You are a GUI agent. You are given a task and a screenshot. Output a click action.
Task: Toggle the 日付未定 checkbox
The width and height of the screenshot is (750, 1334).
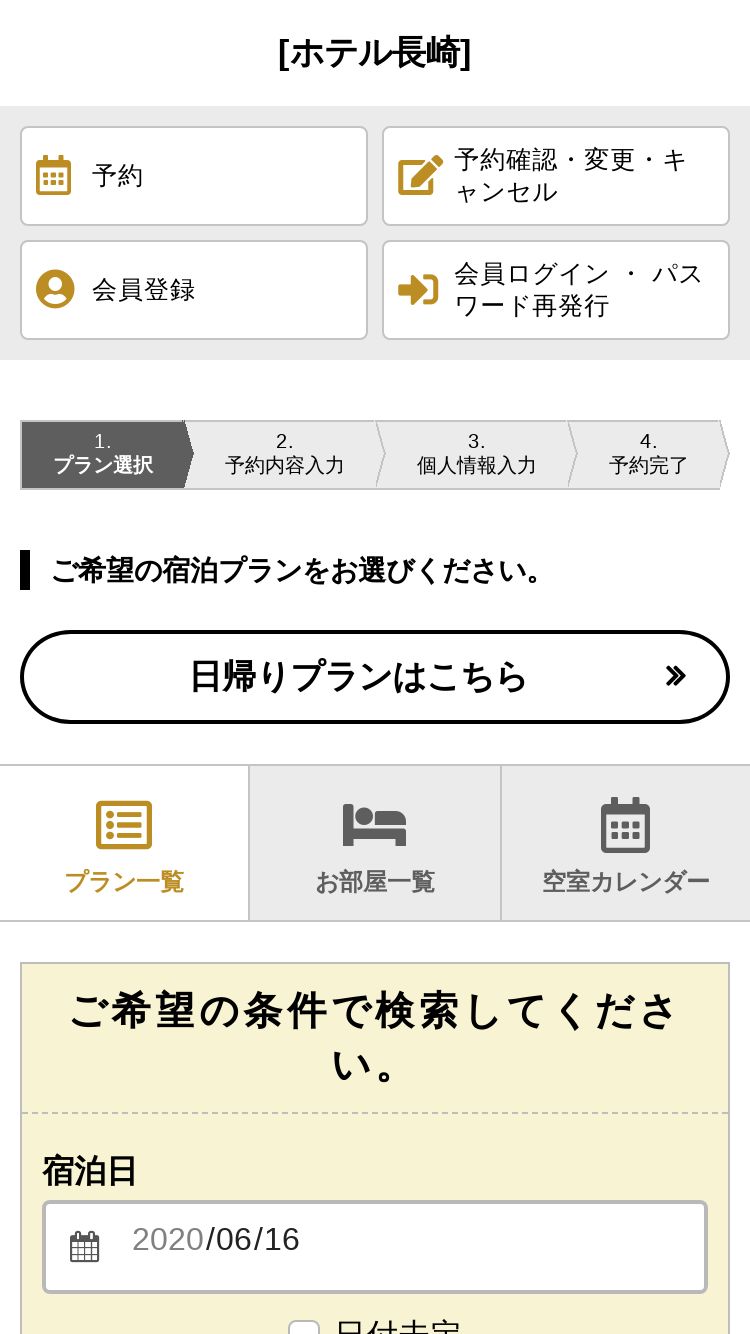pyautogui.click(x=304, y=1328)
